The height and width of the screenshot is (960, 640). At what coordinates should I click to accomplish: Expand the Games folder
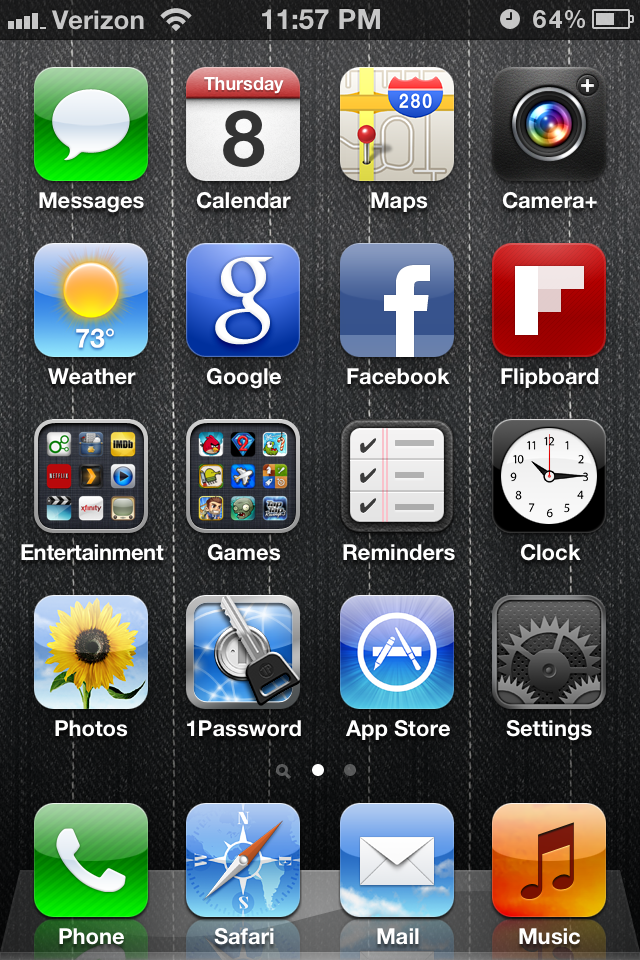point(243,477)
